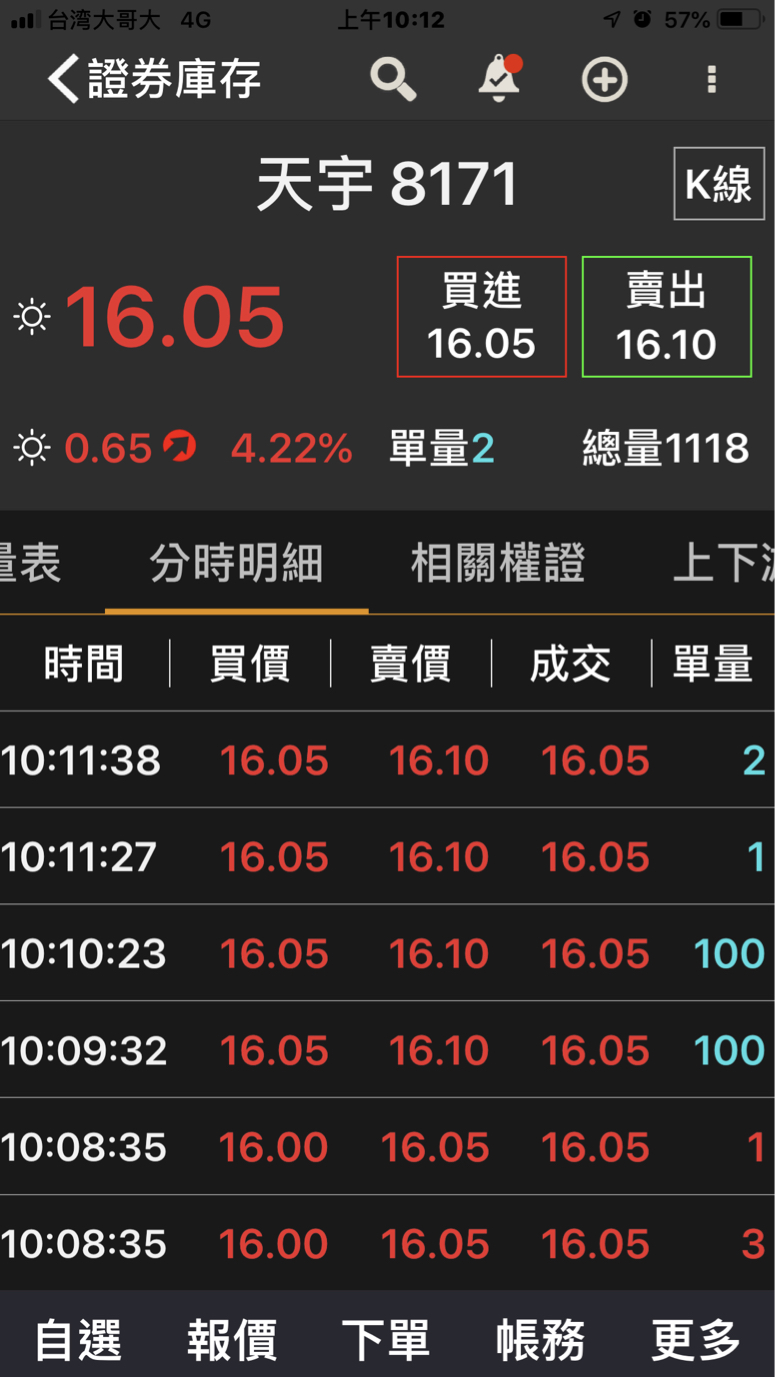
Task: Open the K線 chart
Action: pos(718,184)
